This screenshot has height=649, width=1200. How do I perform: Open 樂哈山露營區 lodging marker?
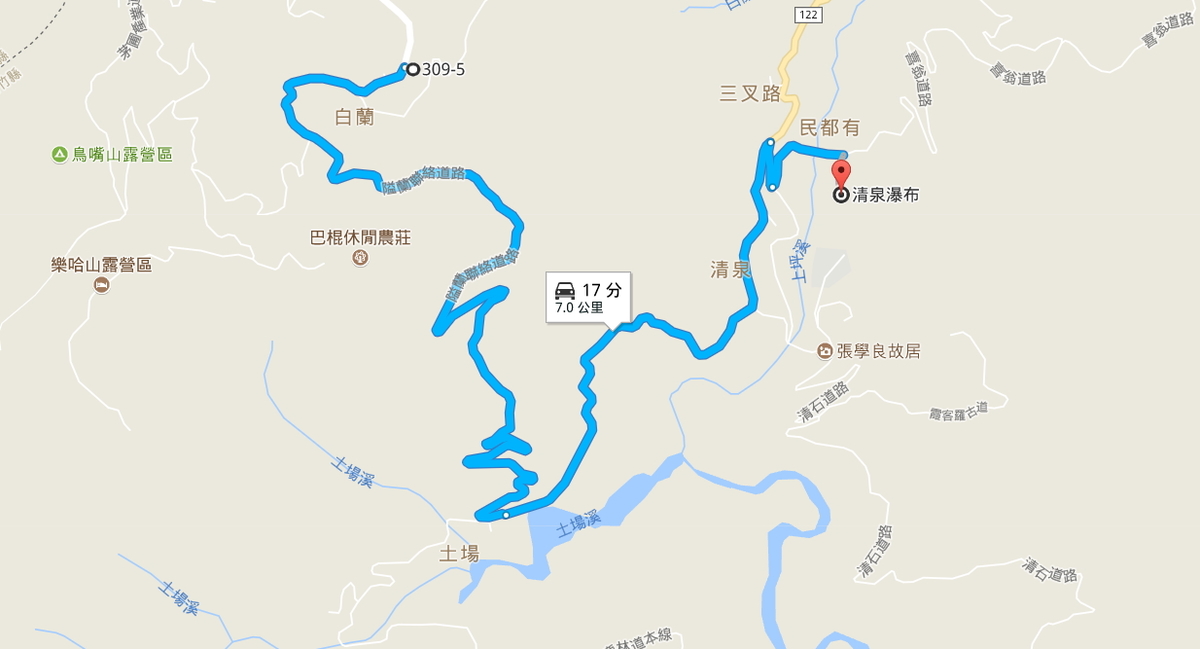pyautogui.click(x=101, y=286)
